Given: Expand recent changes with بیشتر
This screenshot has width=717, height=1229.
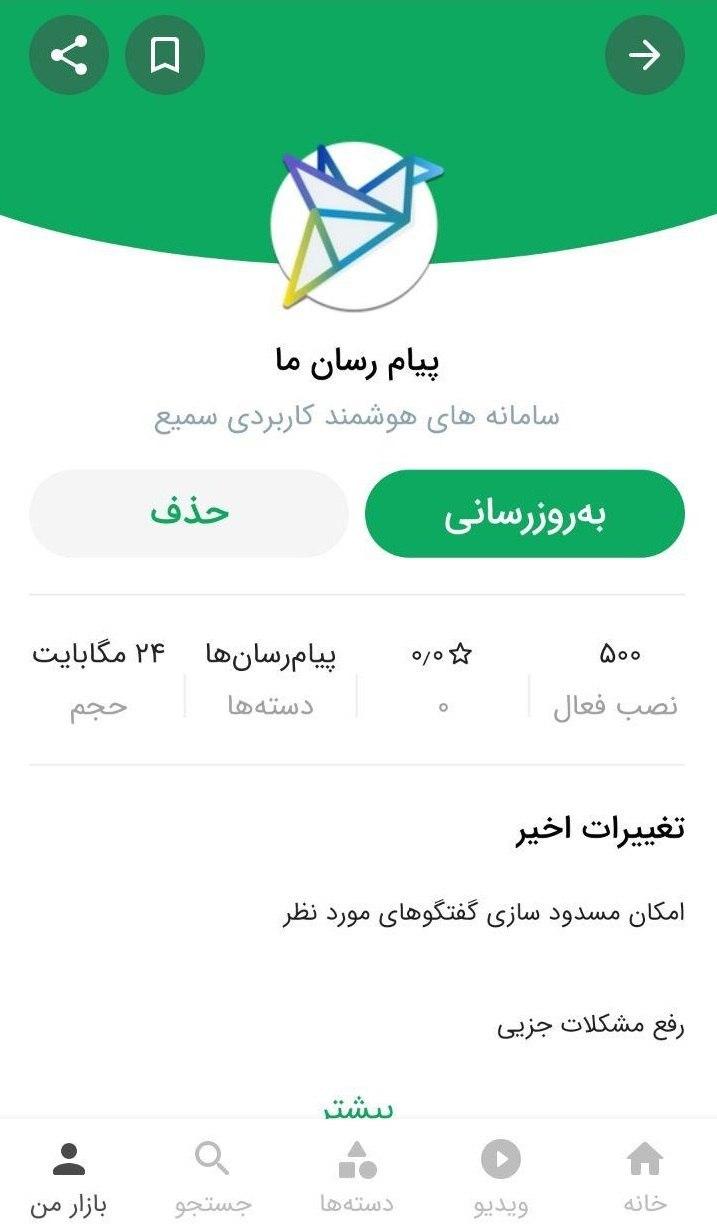Looking at the screenshot, I should 359,1106.
